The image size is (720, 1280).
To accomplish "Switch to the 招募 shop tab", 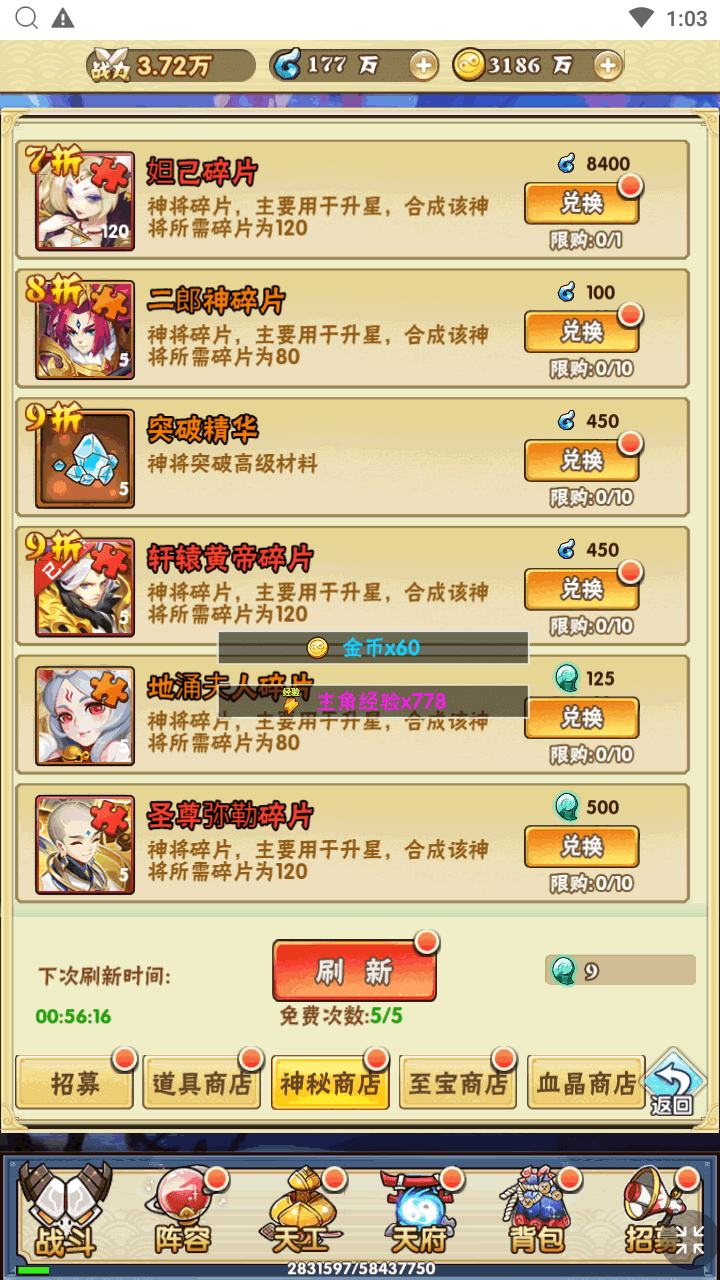I will pyautogui.click(x=75, y=1083).
